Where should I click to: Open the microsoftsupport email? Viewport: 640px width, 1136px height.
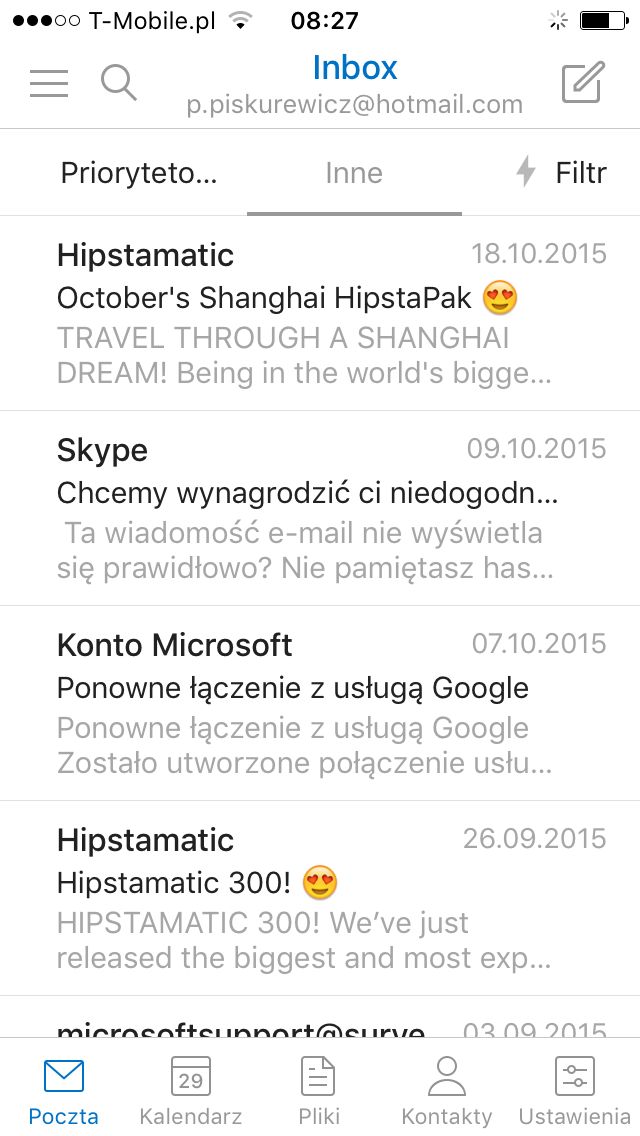point(320,1017)
